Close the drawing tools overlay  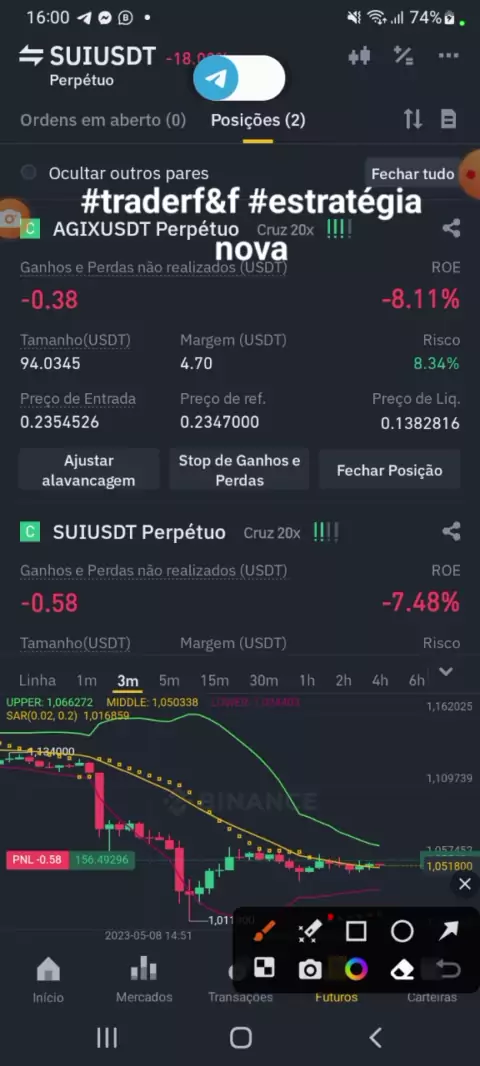pos(464,884)
